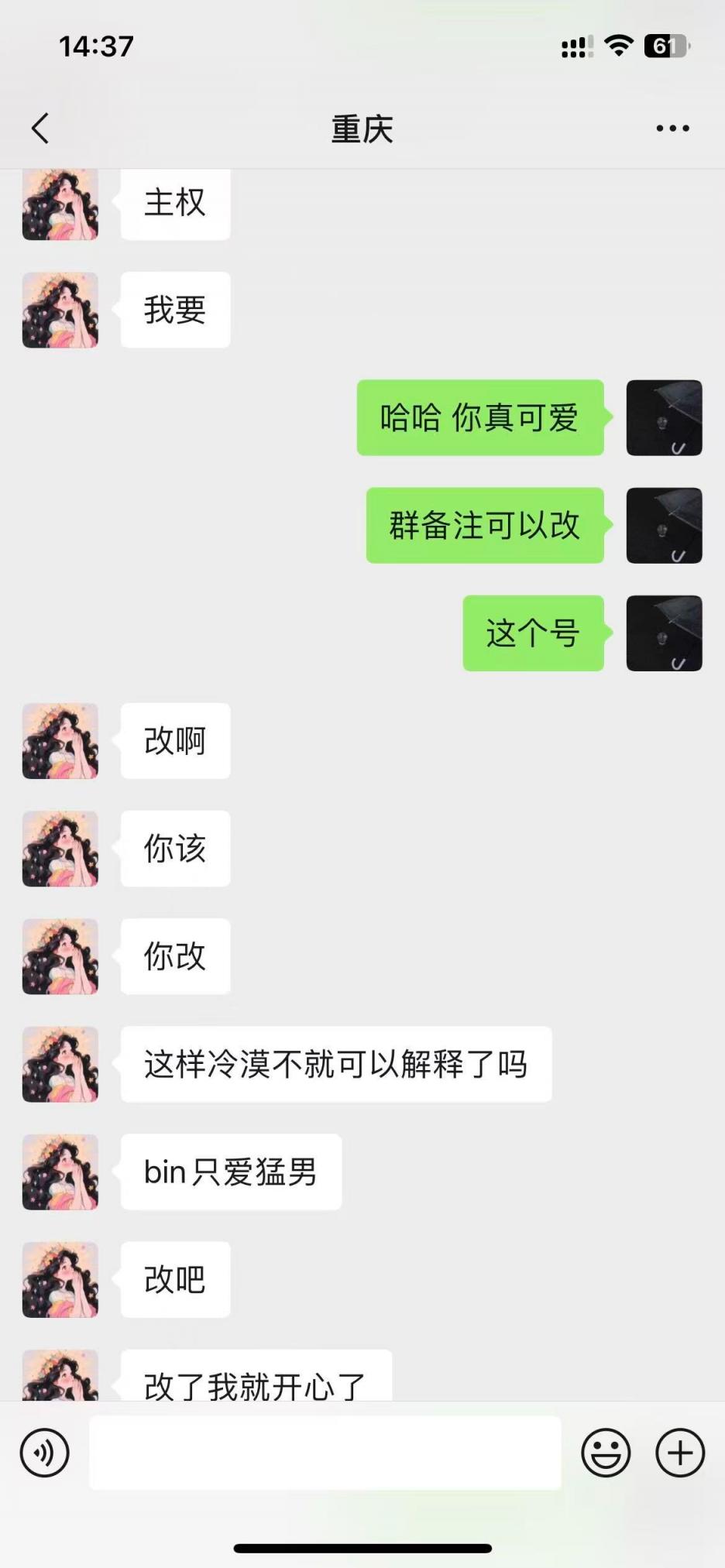The image size is (725, 1568).
Task: Open the emoji sticker panel
Action: 606,1453
